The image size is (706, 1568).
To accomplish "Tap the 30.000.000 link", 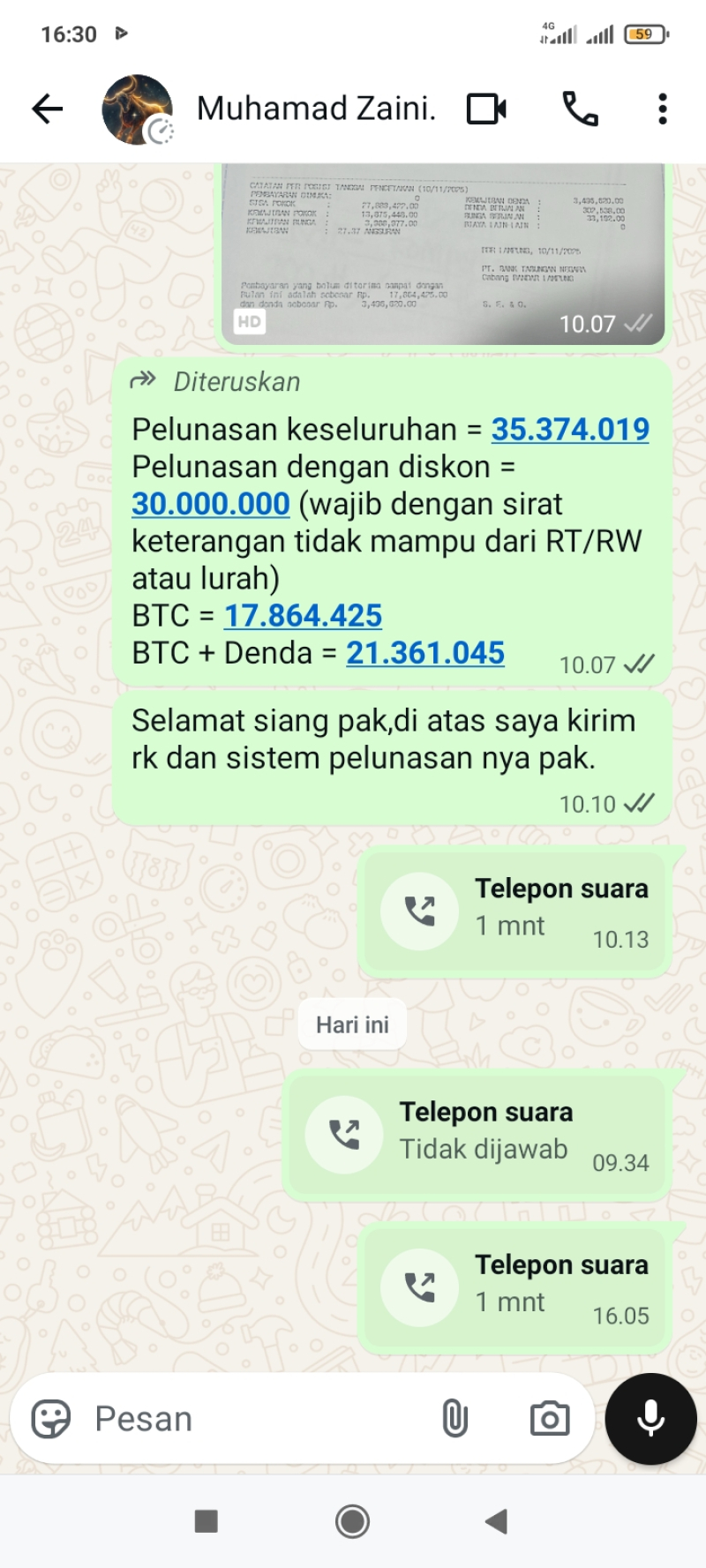I will point(211,504).
